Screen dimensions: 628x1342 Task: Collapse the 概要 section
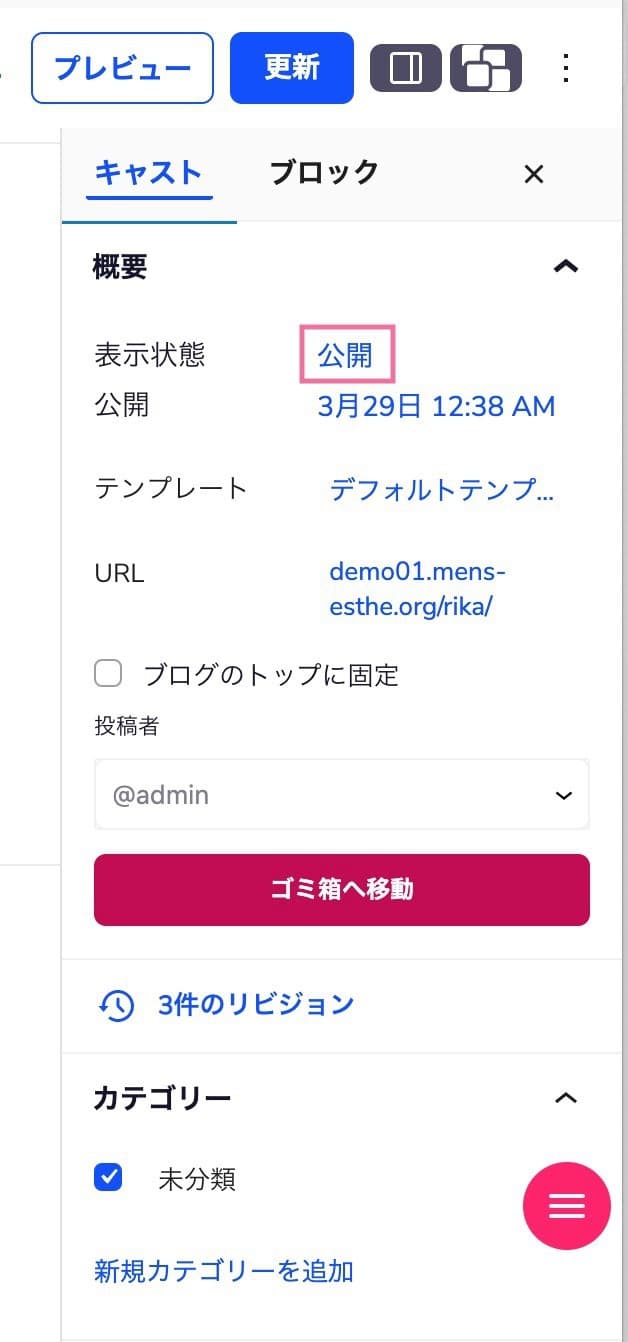coord(565,267)
